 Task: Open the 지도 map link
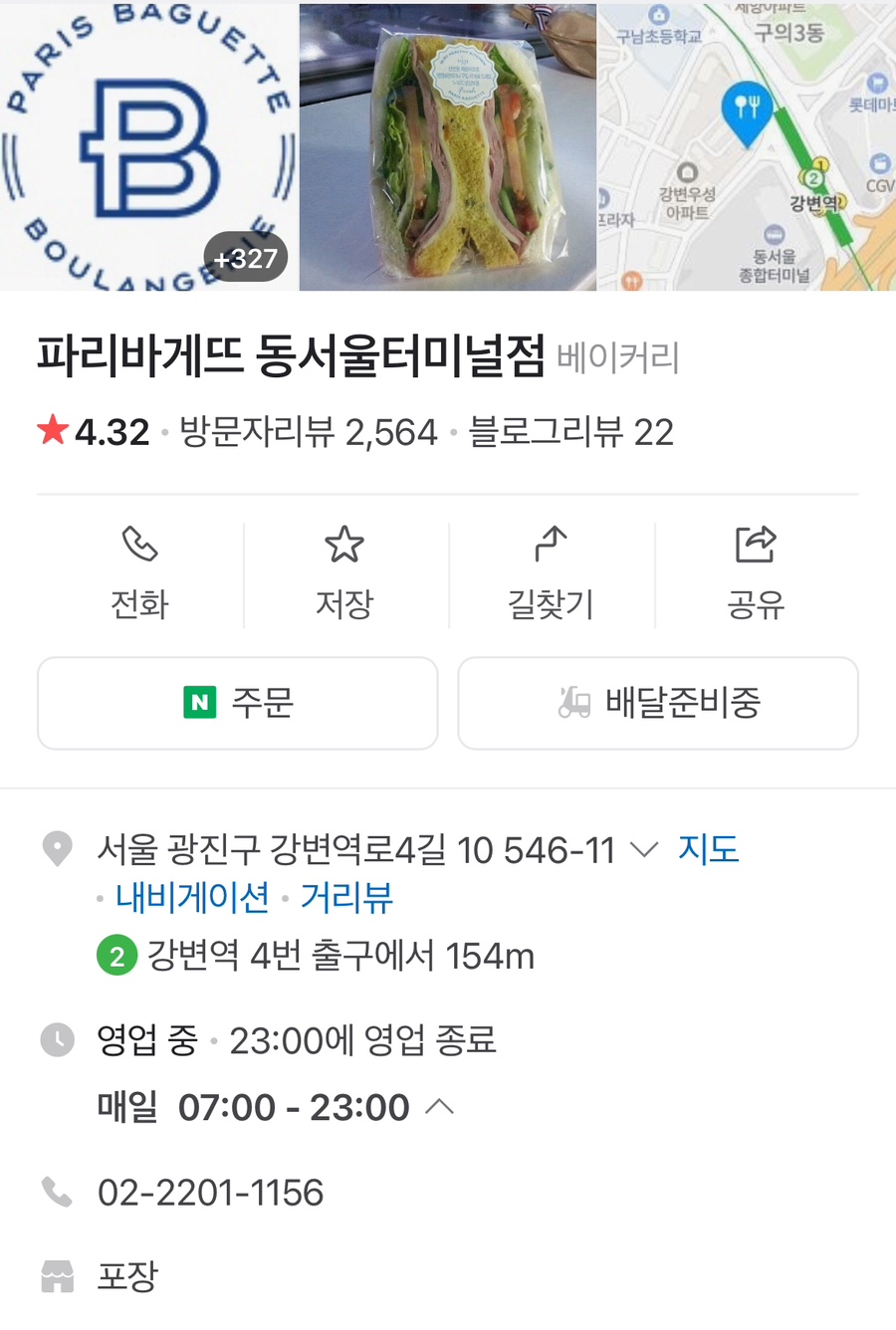tap(708, 850)
